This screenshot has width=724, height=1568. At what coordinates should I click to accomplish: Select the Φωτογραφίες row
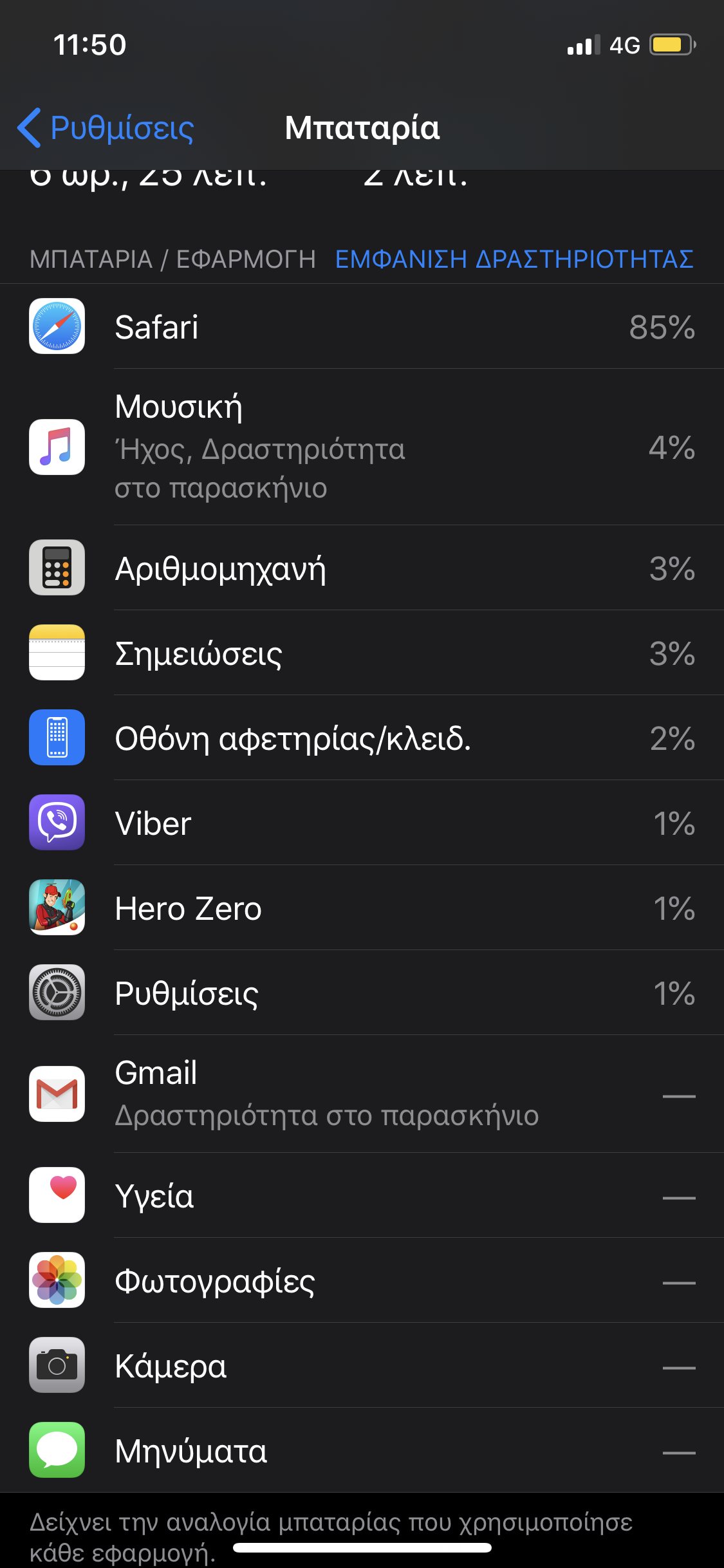[362, 1280]
